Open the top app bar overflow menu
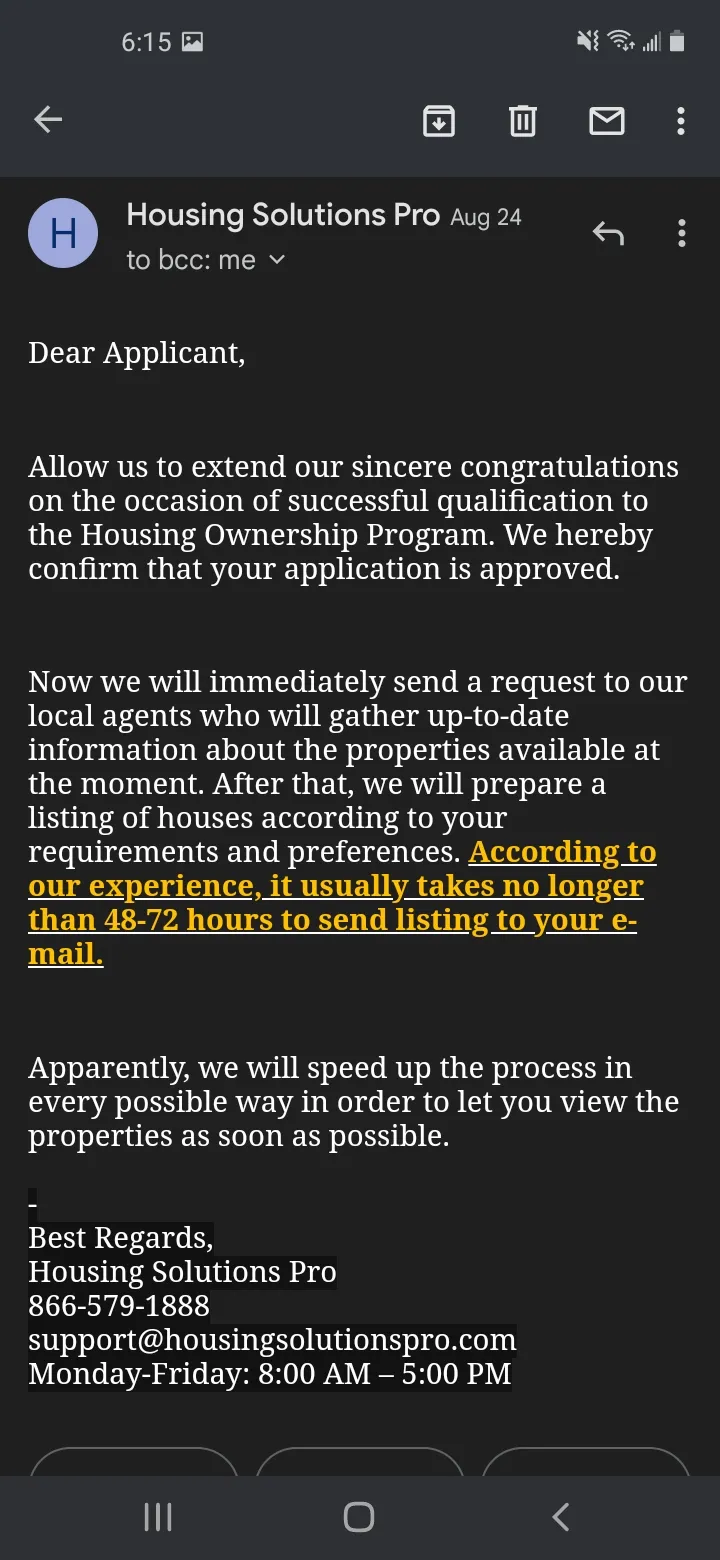The width and height of the screenshot is (720, 1560). pos(681,121)
